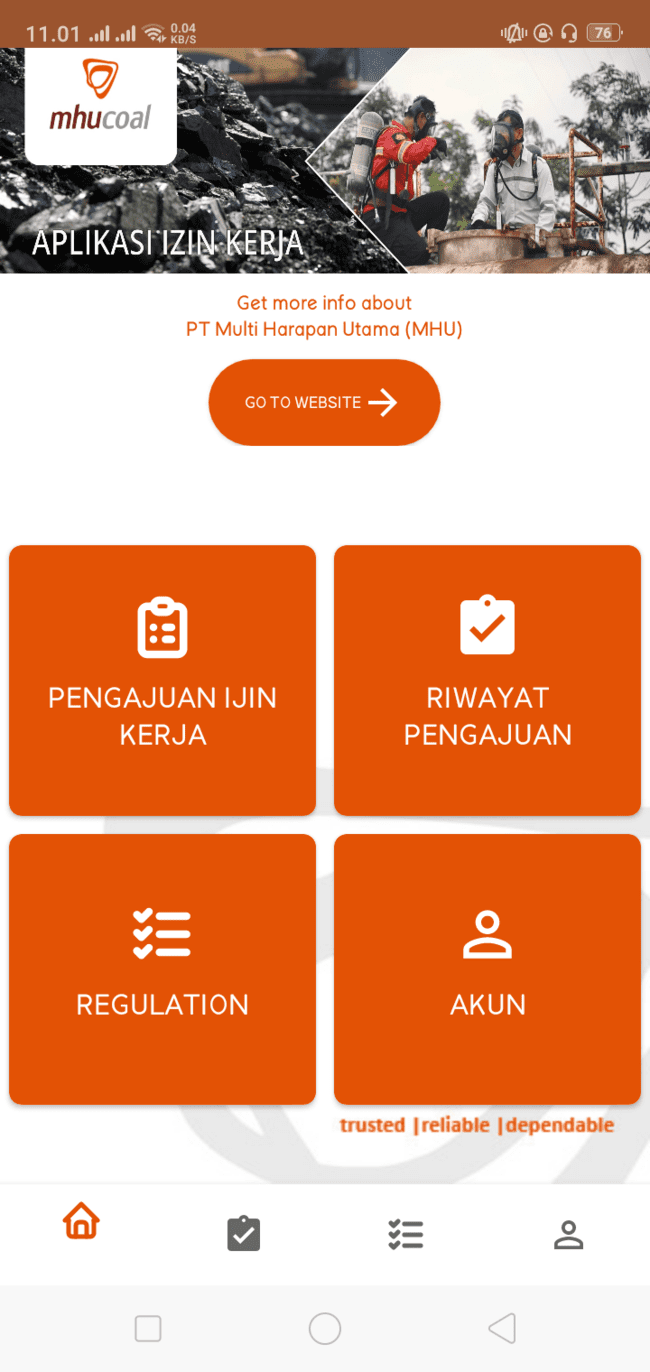Tap the system recent apps button
This screenshot has height=1372, width=650.
click(148, 1328)
